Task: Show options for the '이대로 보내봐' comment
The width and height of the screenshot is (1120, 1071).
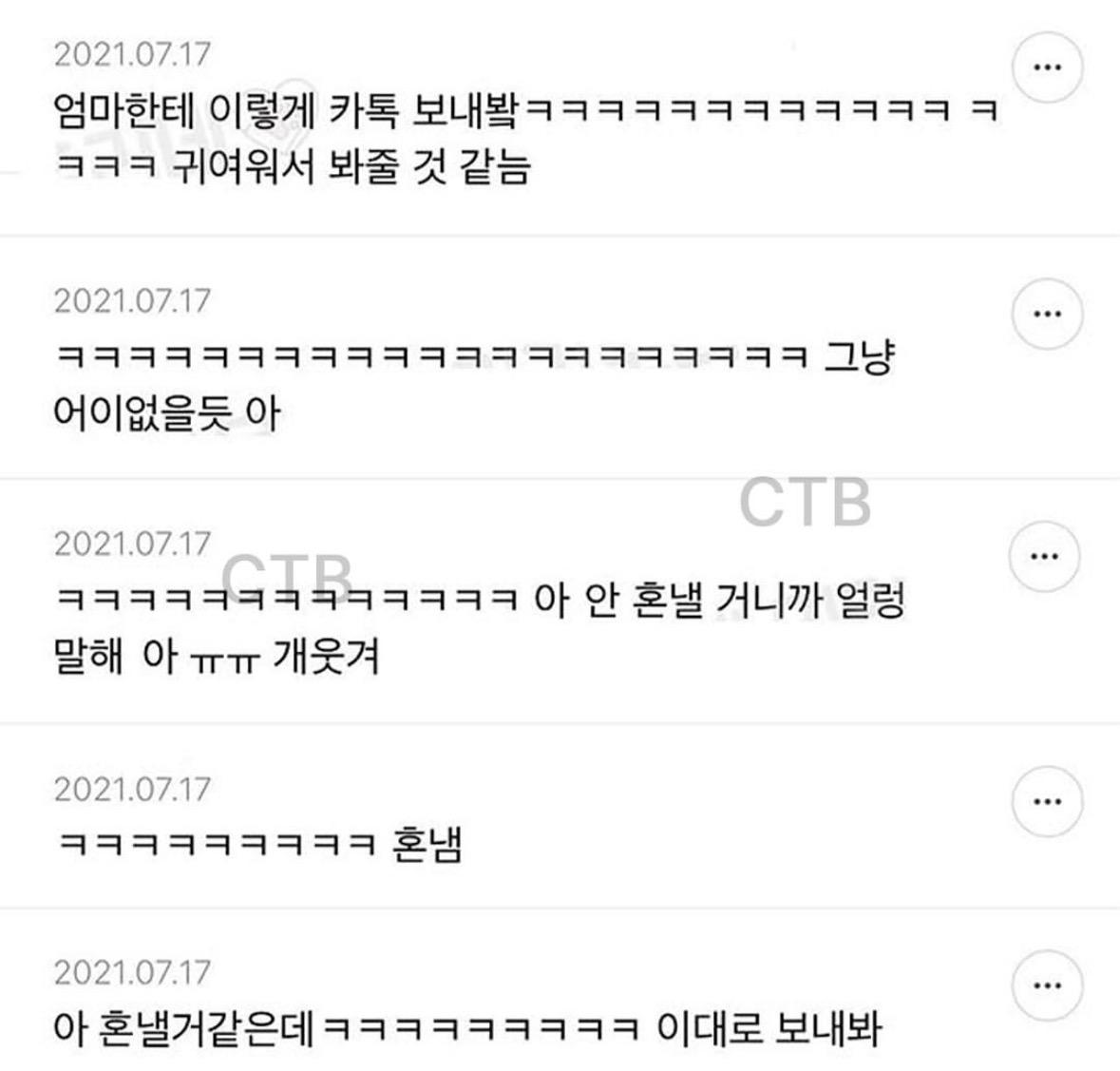Action: pyautogui.click(x=1047, y=985)
